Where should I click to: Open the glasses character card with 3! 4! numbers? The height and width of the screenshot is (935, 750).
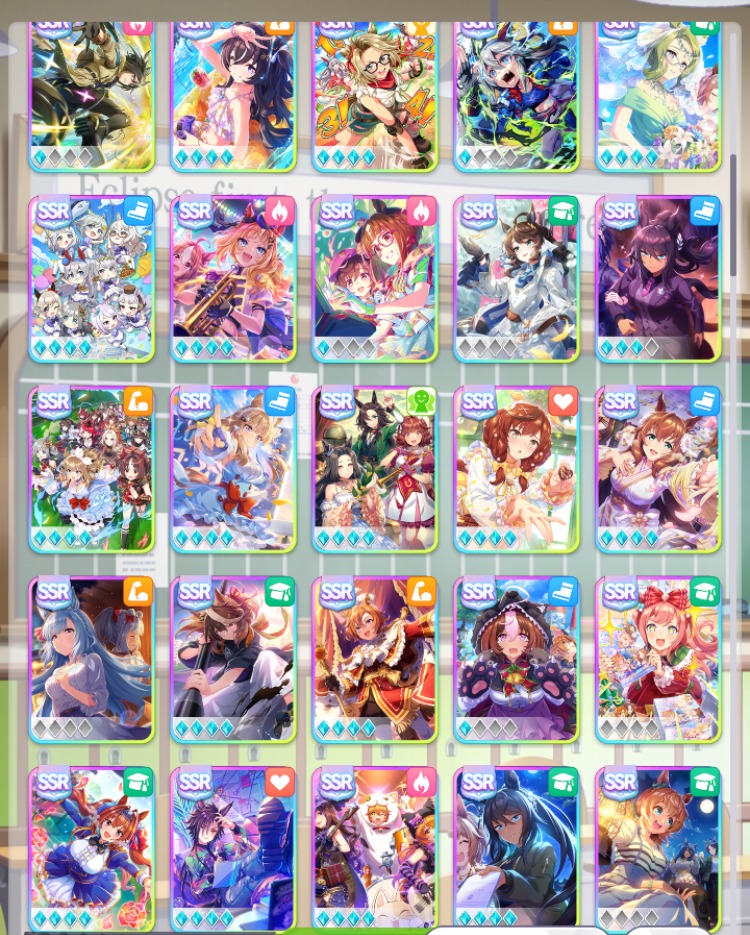point(375,97)
